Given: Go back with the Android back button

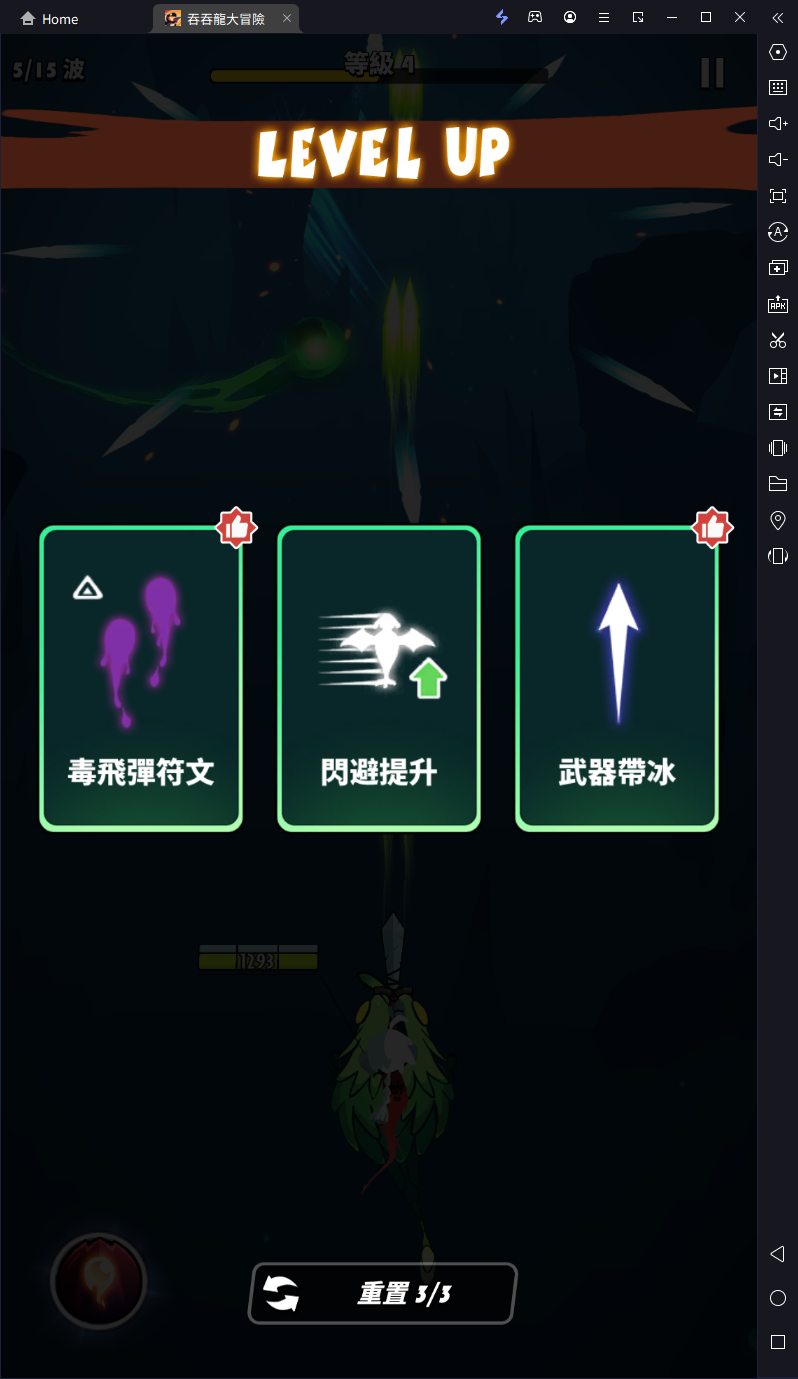Looking at the screenshot, I should point(777,1254).
